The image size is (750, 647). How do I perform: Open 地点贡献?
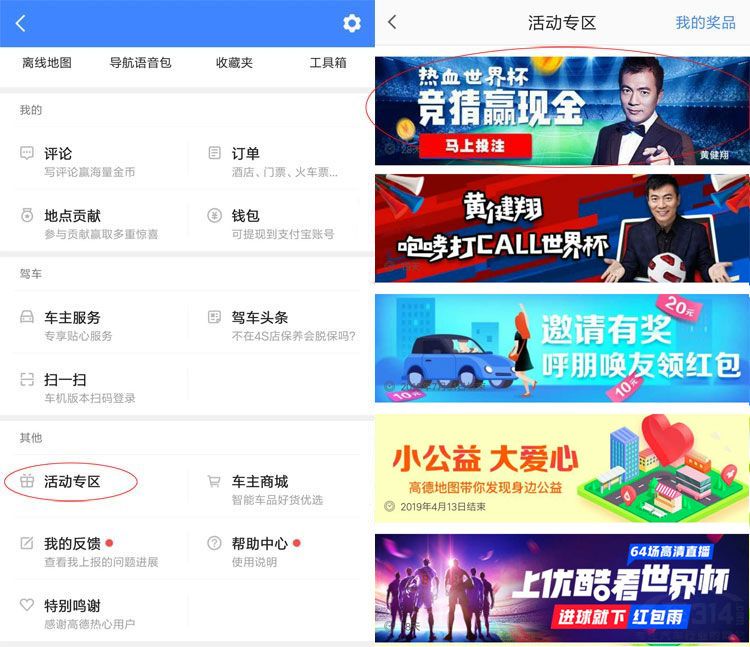click(x=90, y=224)
